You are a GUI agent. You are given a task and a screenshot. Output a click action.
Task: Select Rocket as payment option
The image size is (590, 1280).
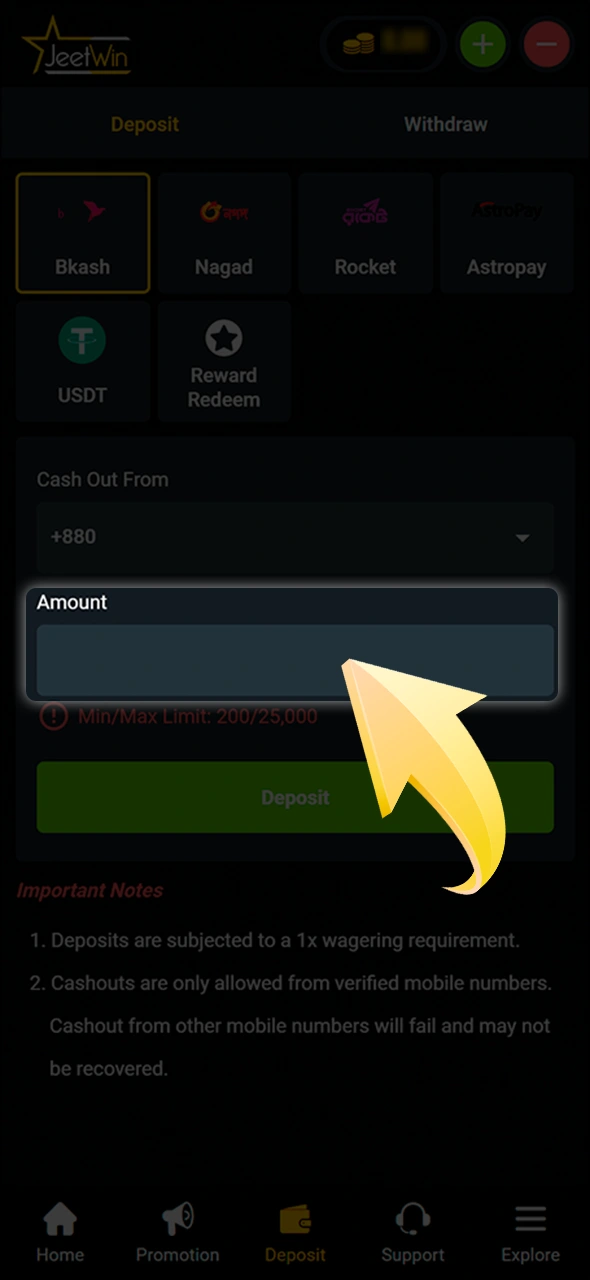click(365, 233)
